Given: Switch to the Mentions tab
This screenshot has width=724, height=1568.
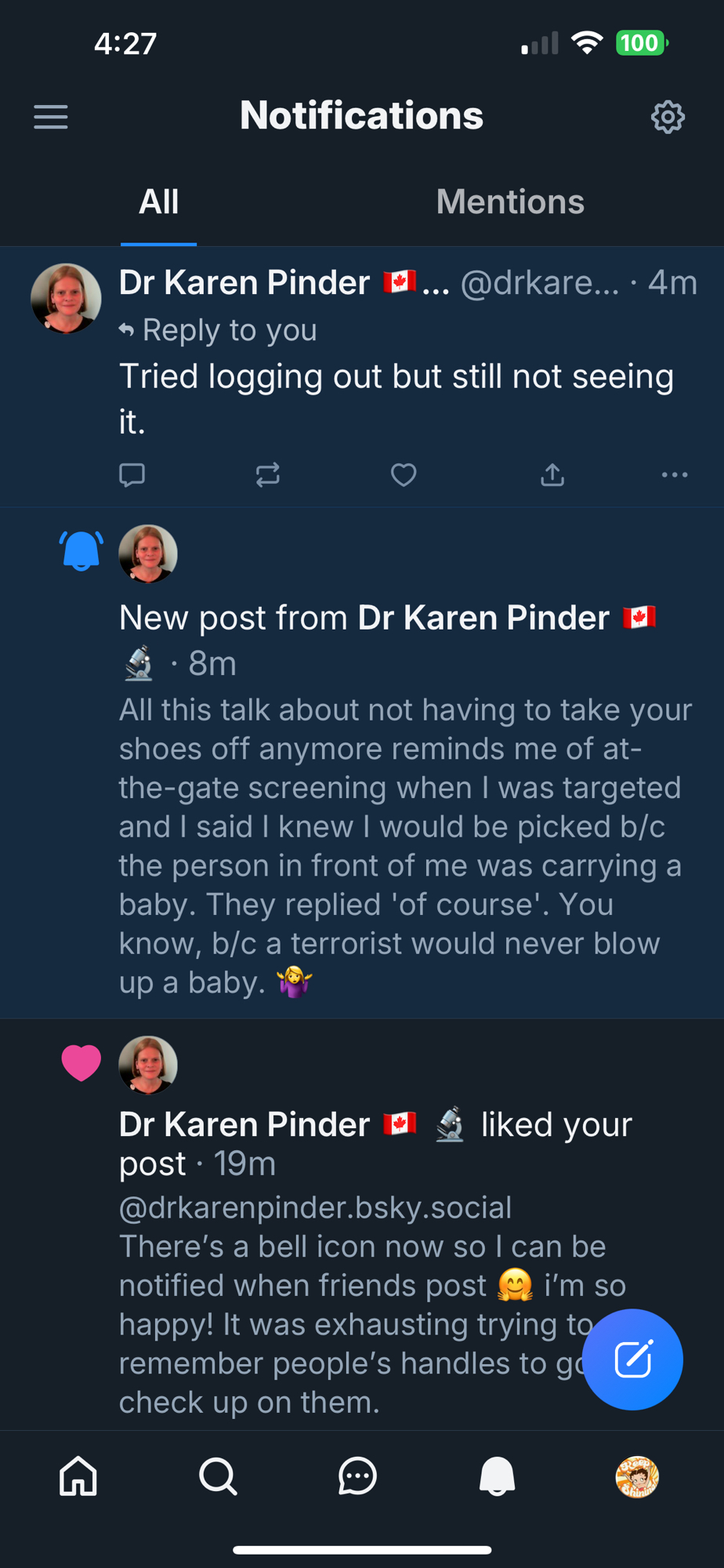Looking at the screenshot, I should point(510,202).
